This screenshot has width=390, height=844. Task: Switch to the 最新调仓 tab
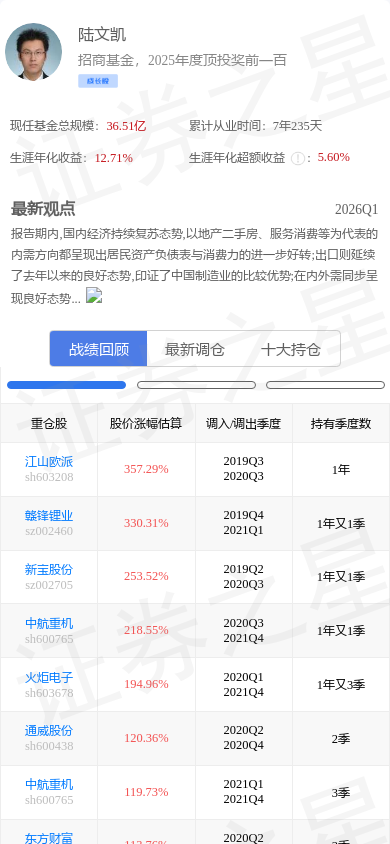point(195,349)
